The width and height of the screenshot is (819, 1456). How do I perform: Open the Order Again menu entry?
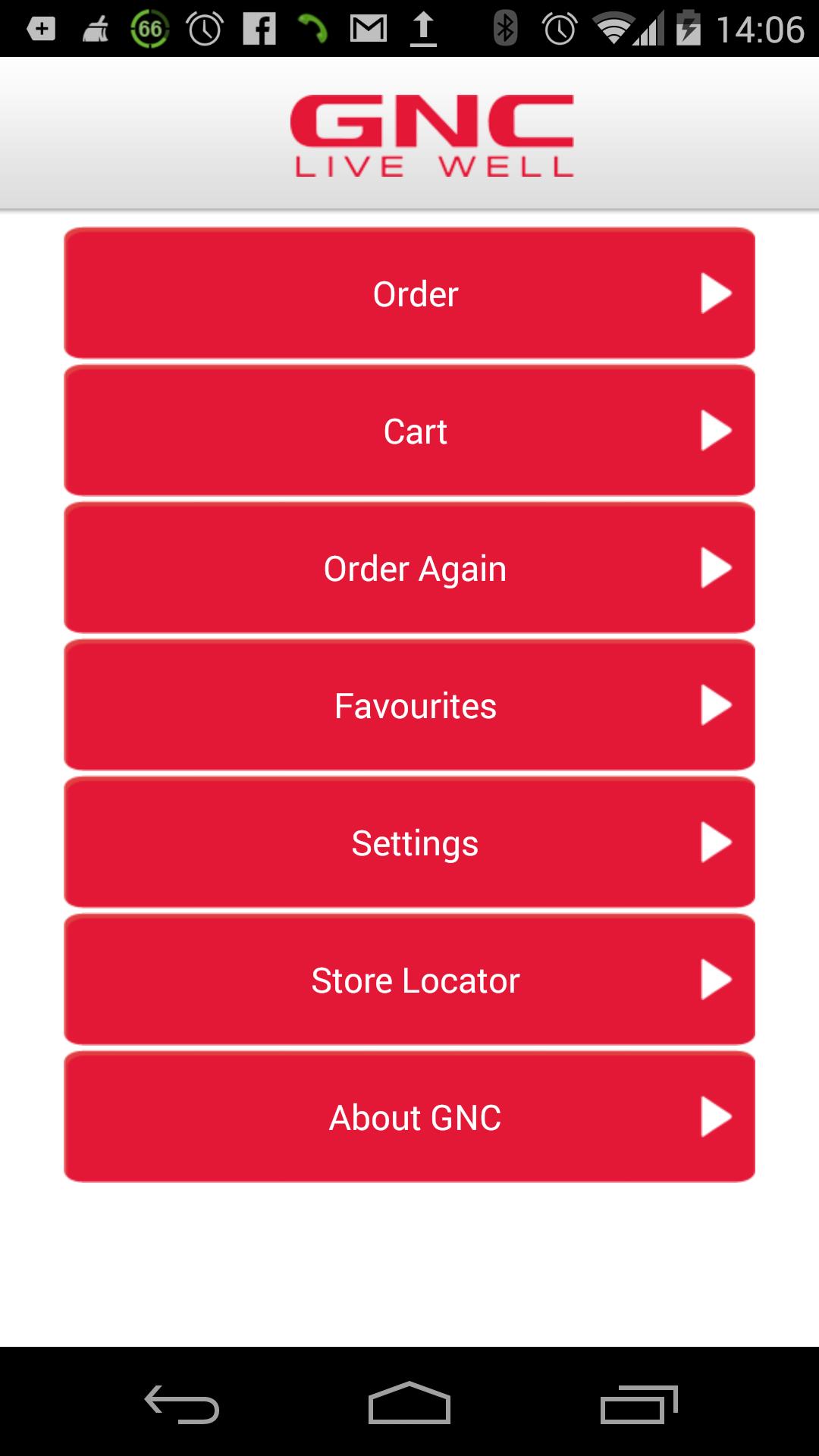[409, 567]
